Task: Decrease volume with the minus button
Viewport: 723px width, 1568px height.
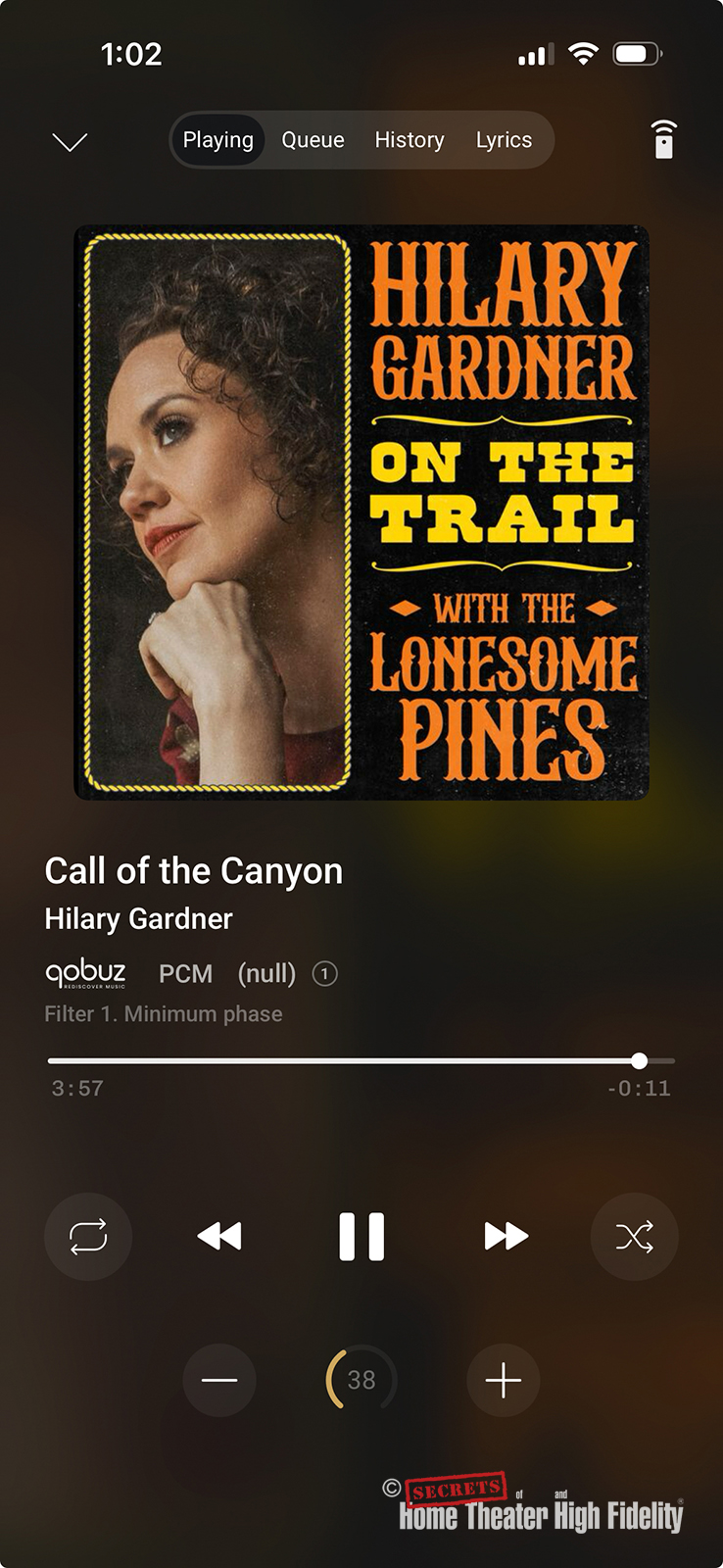Action: pos(219,1380)
